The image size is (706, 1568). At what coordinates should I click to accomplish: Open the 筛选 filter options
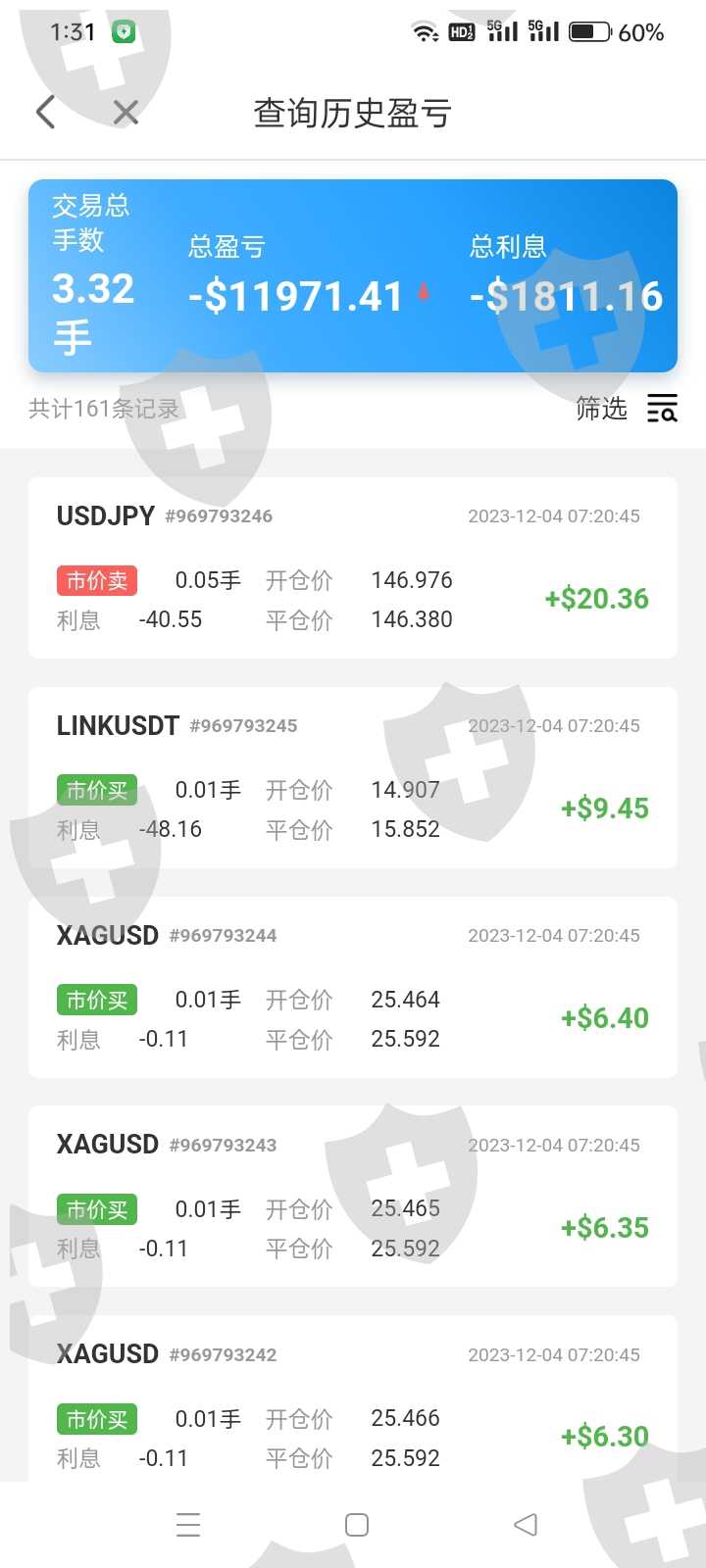[627, 408]
